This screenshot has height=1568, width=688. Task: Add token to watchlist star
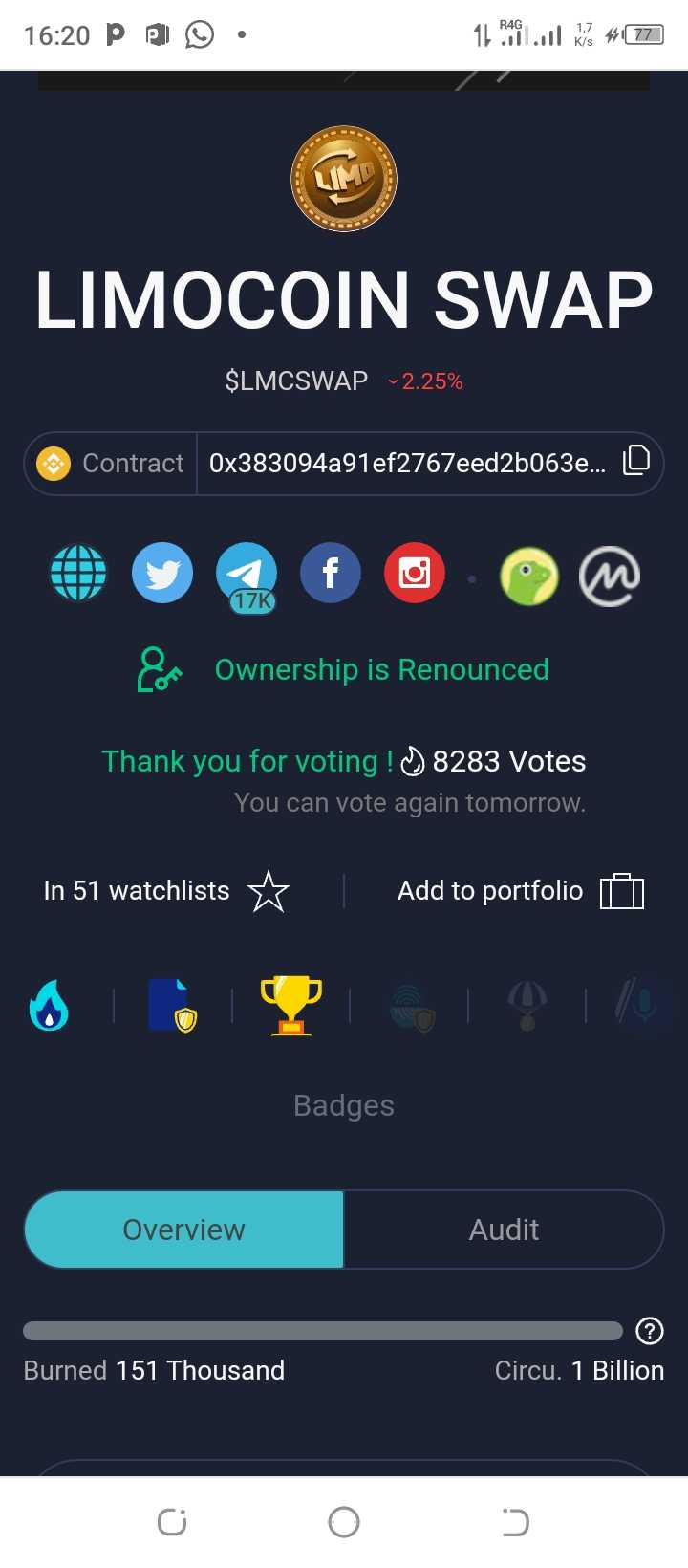(x=269, y=891)
